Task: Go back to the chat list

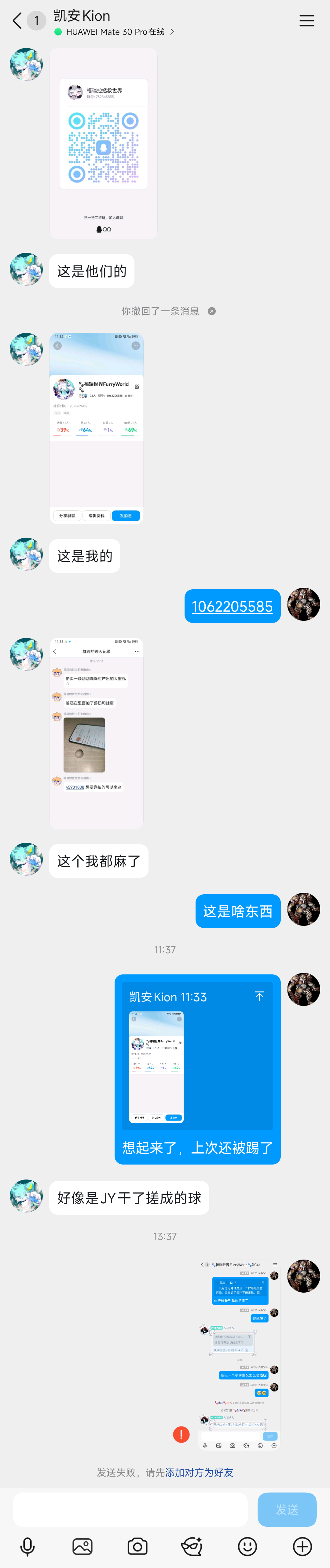Action: pos(17,21)
